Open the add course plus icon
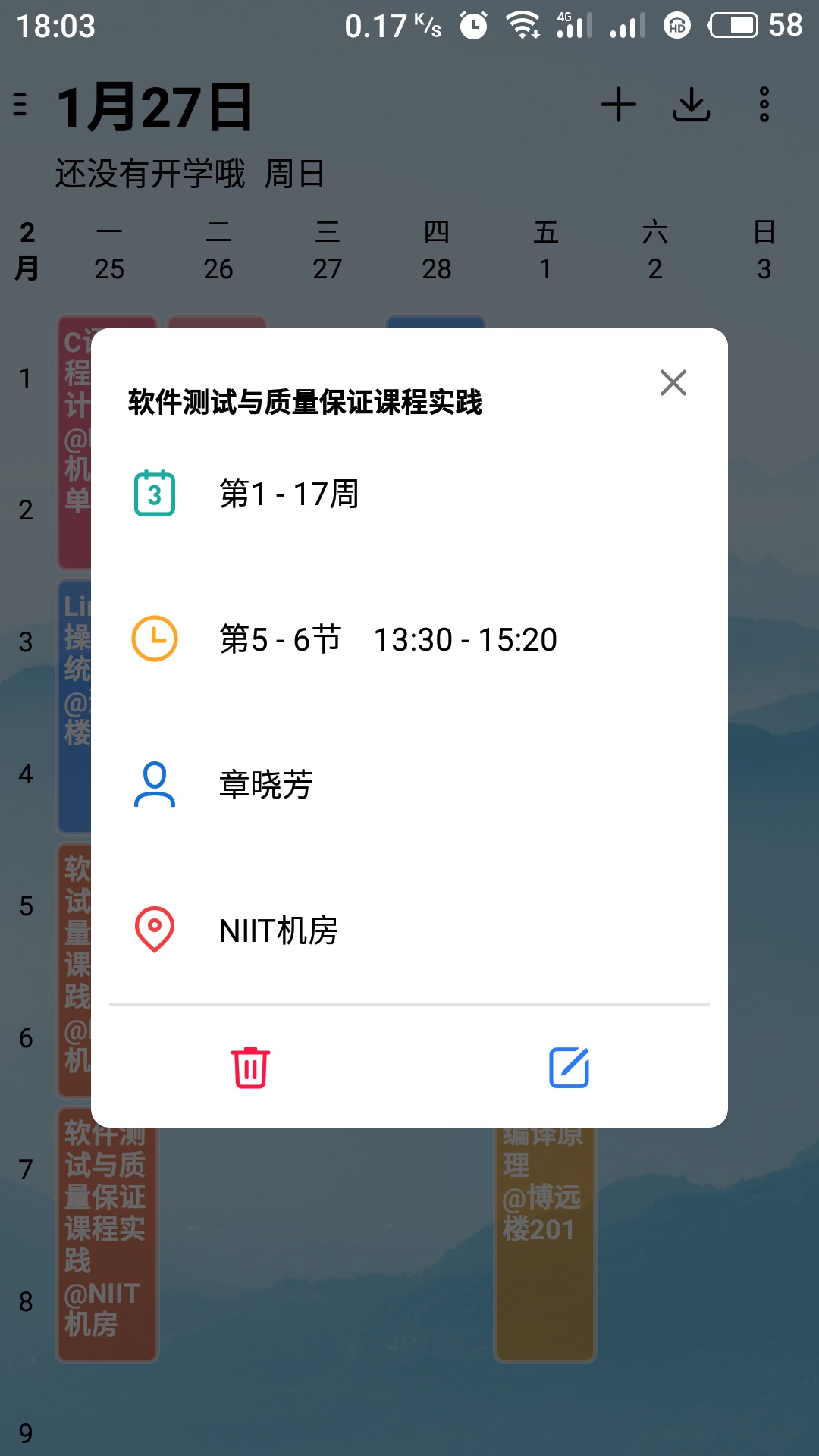819x1456 pixels. 619,105
